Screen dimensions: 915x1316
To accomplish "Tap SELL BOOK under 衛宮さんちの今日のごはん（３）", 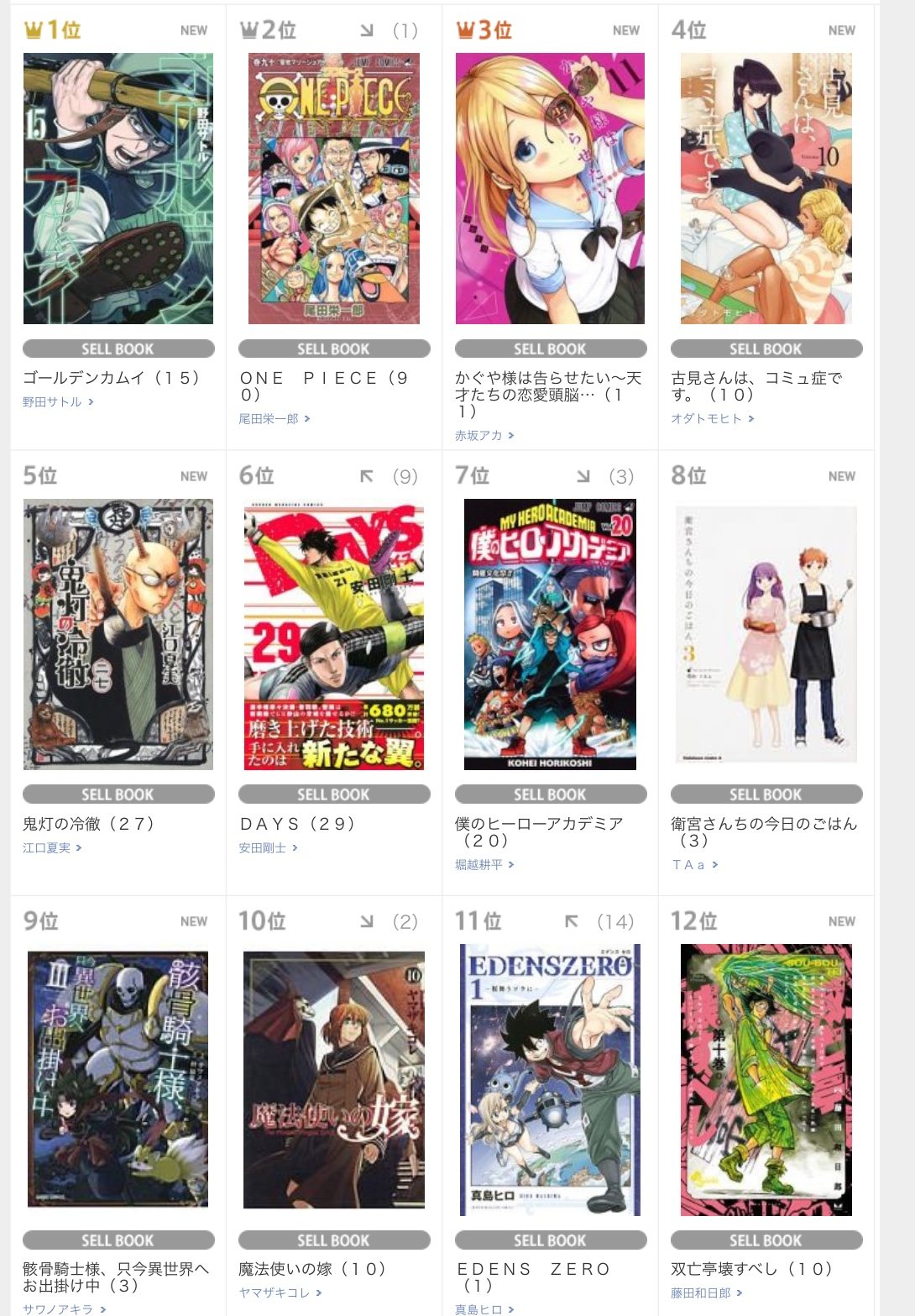I will coord(766,794).
